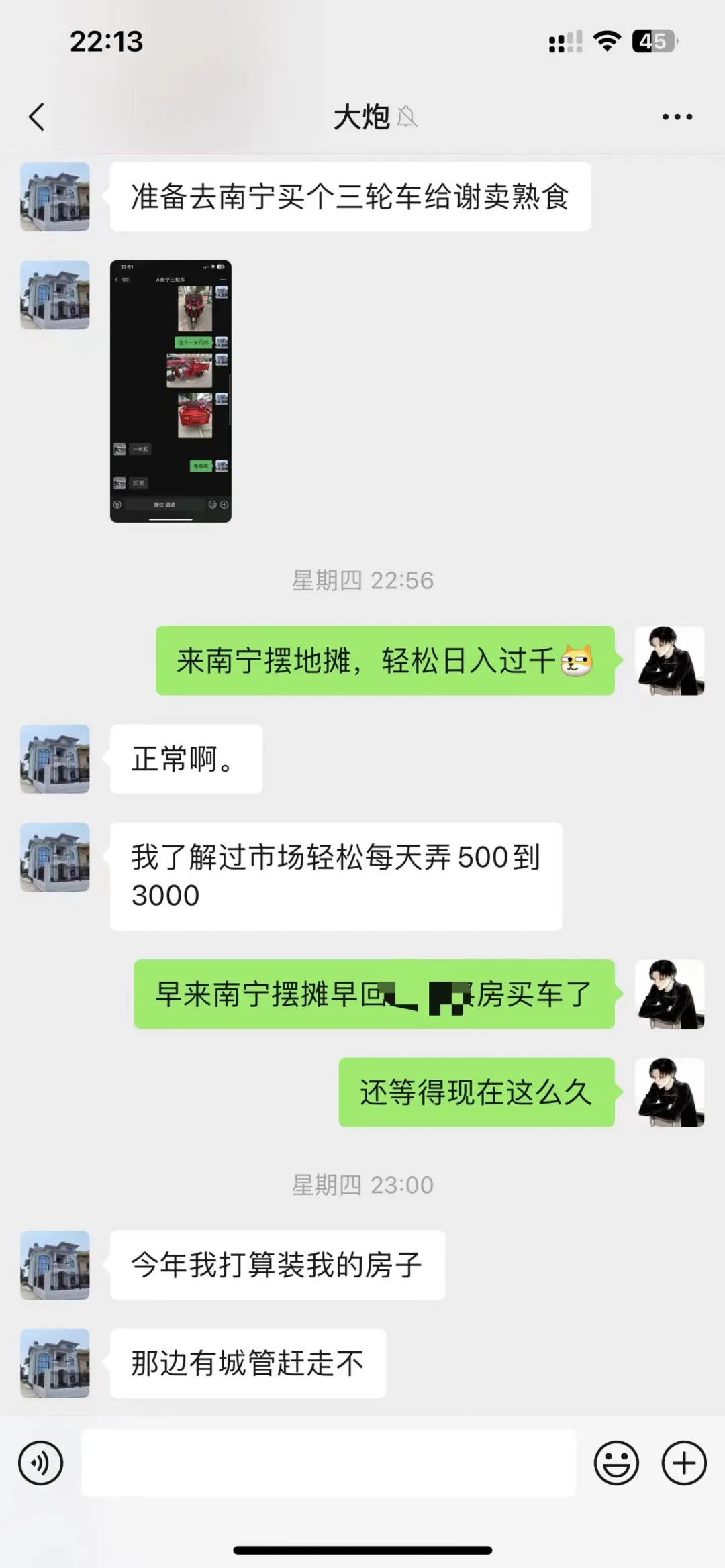Focus the message text field
This screenshot has height=1568, width=725.
coord(328,1463)
